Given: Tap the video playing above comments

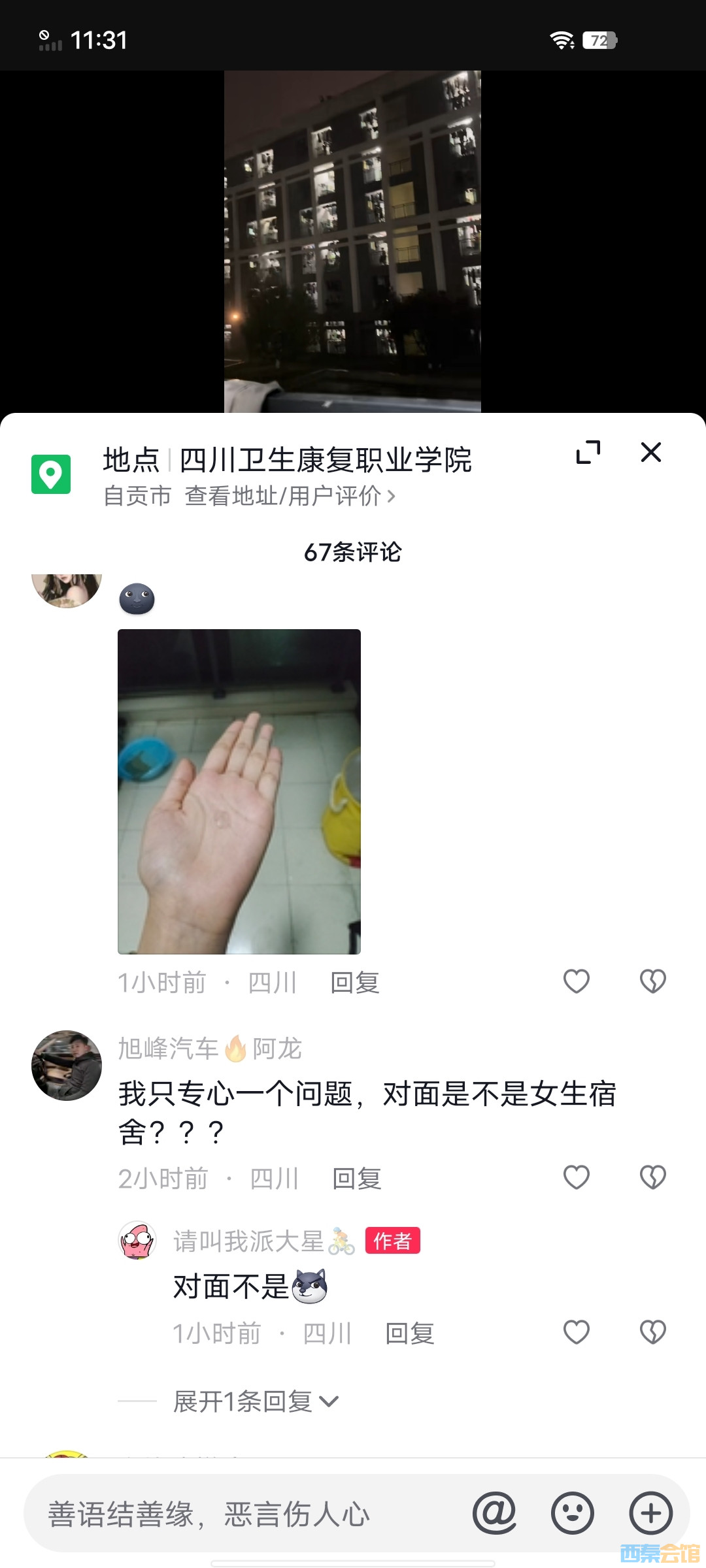Looking at the screenshot, I should coord(352,242).
